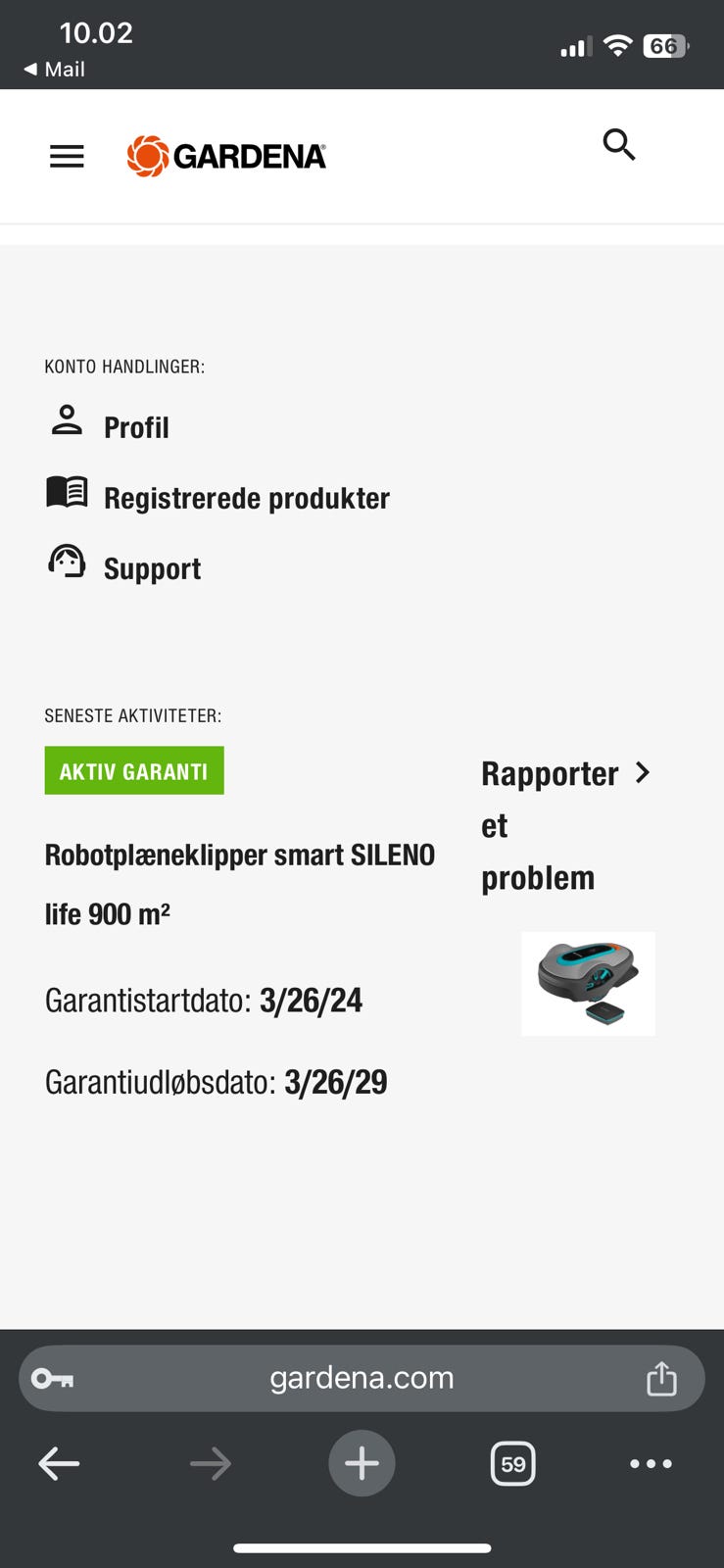Click the AKTIV GARANTI badge
Image resolution: width=724 pixels, height=1568 pixels.
(133, 770)
